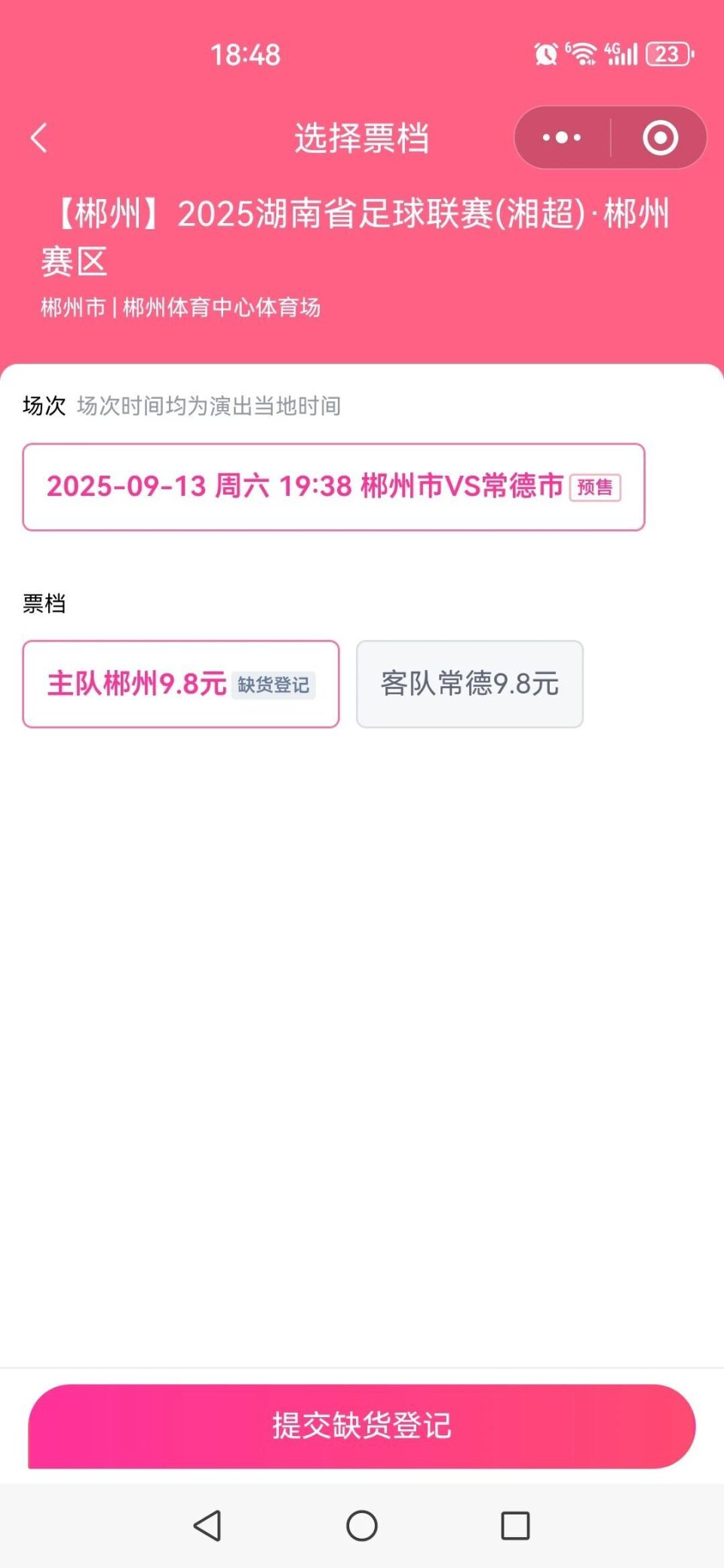Tap the 选择票档 page title
The image size is (724, 1568).
tap(361, 138)
